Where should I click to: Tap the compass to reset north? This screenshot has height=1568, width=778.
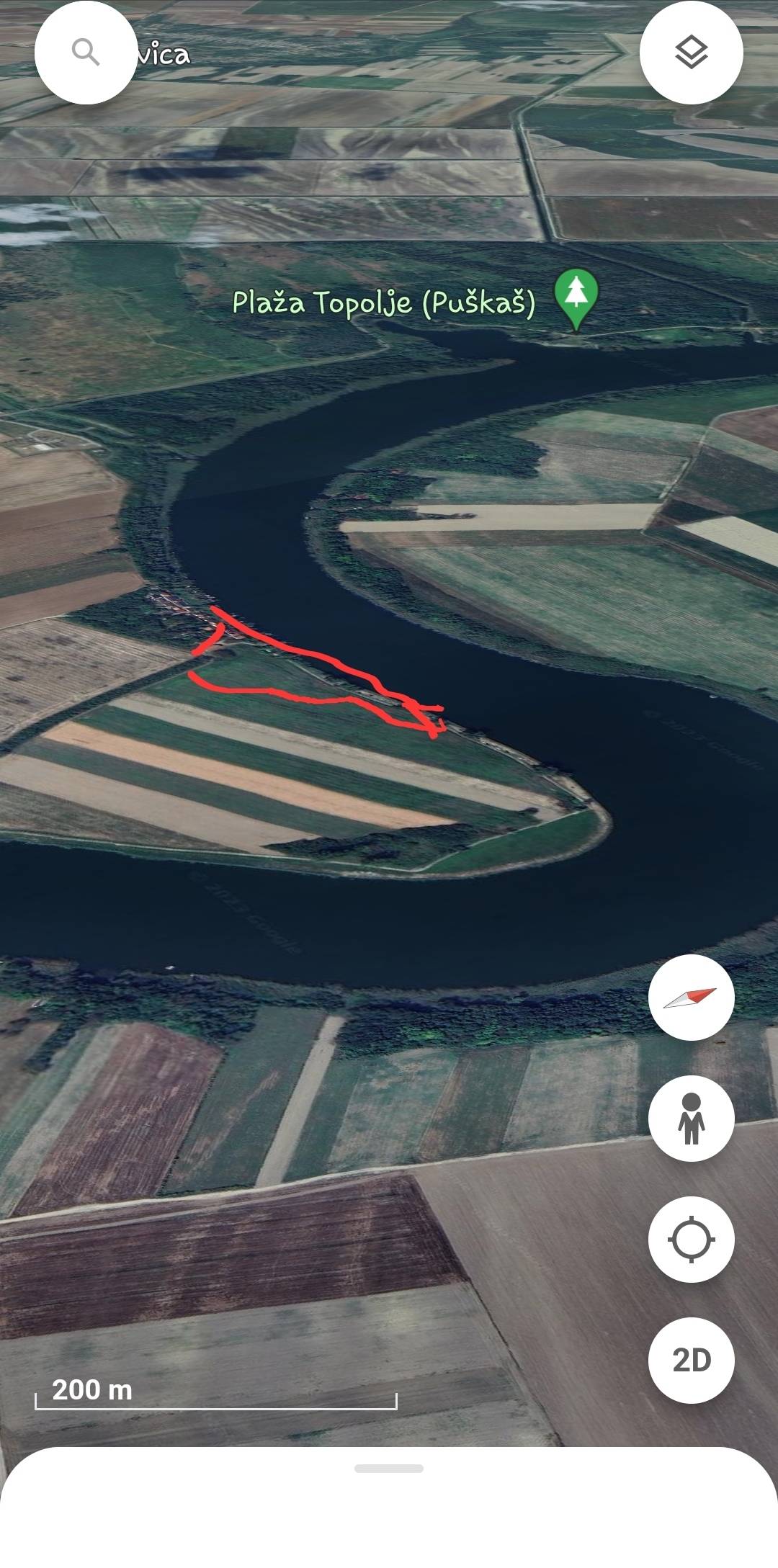(x=692, y=998)
